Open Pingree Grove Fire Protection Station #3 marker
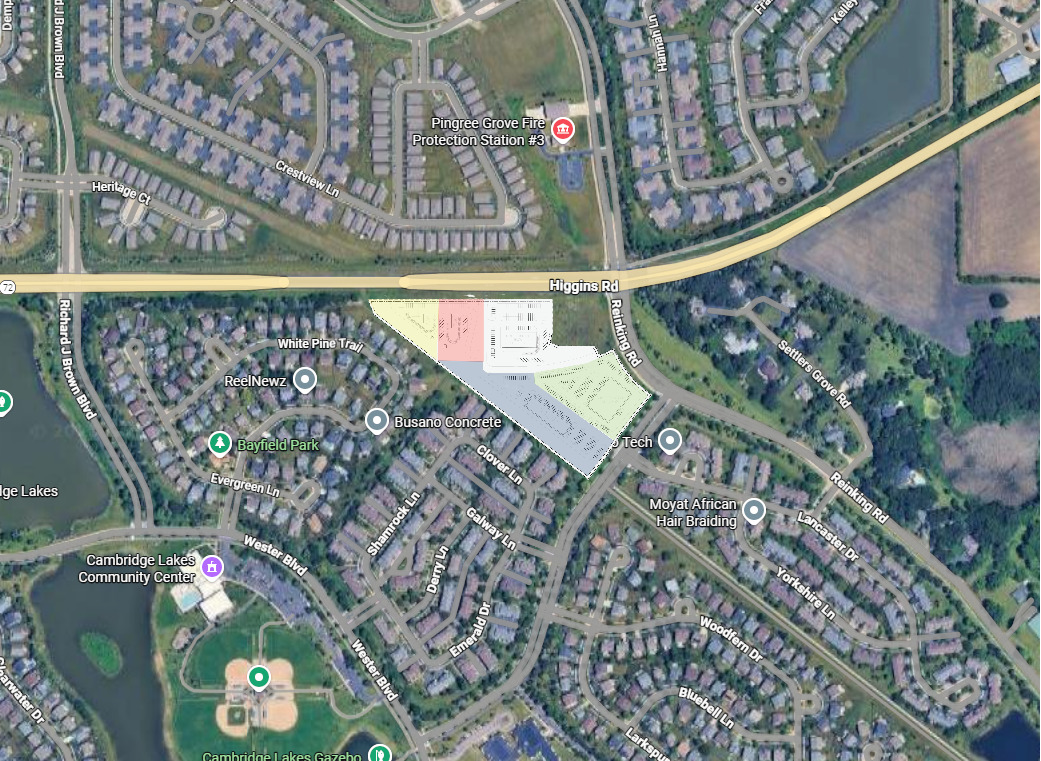This screenshot has width=1041, height=761. 563,130
